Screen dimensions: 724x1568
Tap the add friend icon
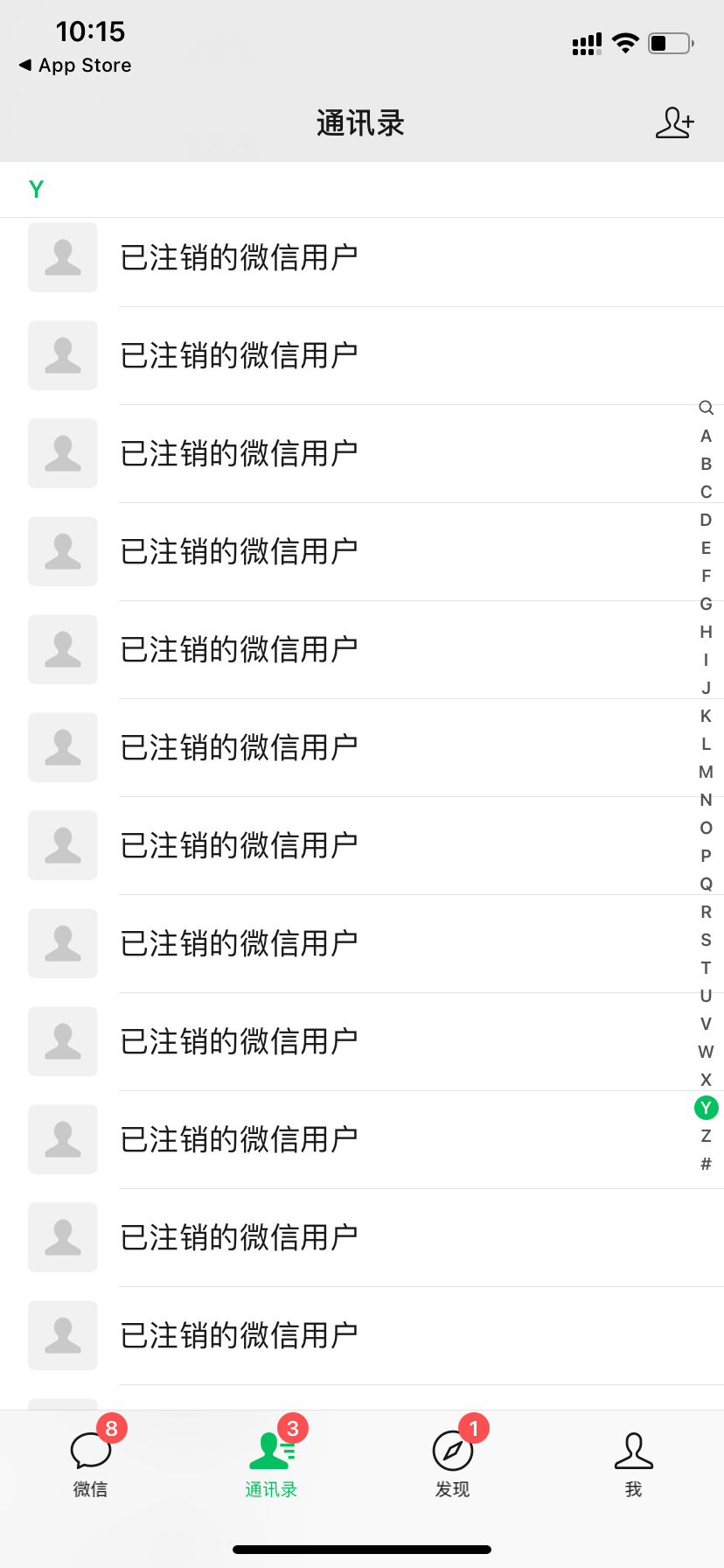(x=673, y=123)
